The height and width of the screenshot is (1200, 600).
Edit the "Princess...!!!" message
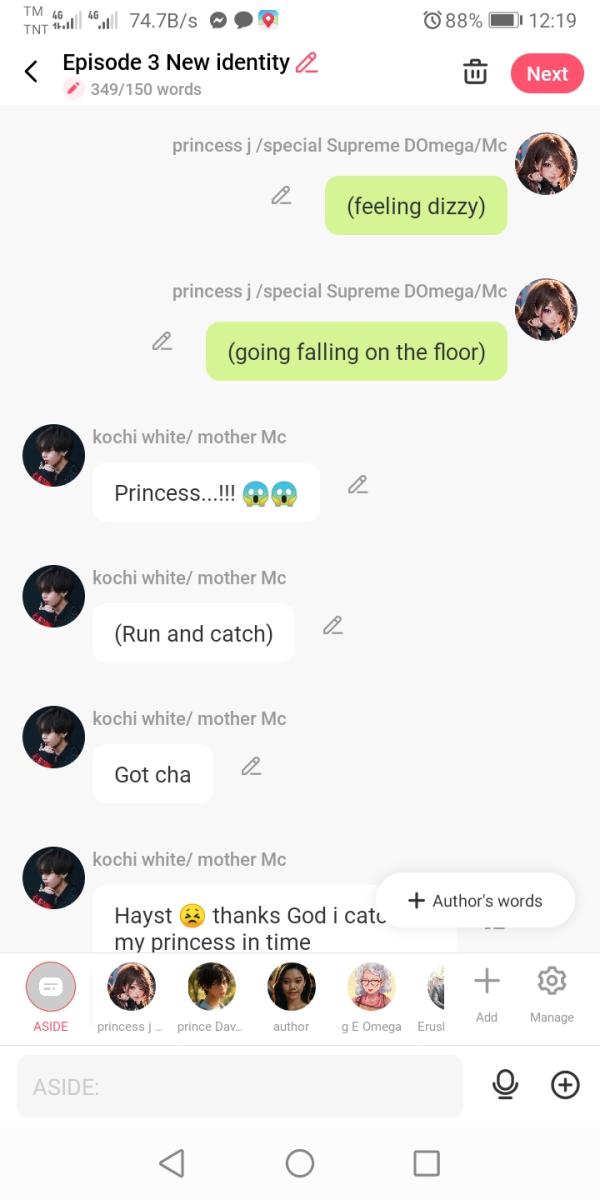pyautogui.click(x=358, y=485)
